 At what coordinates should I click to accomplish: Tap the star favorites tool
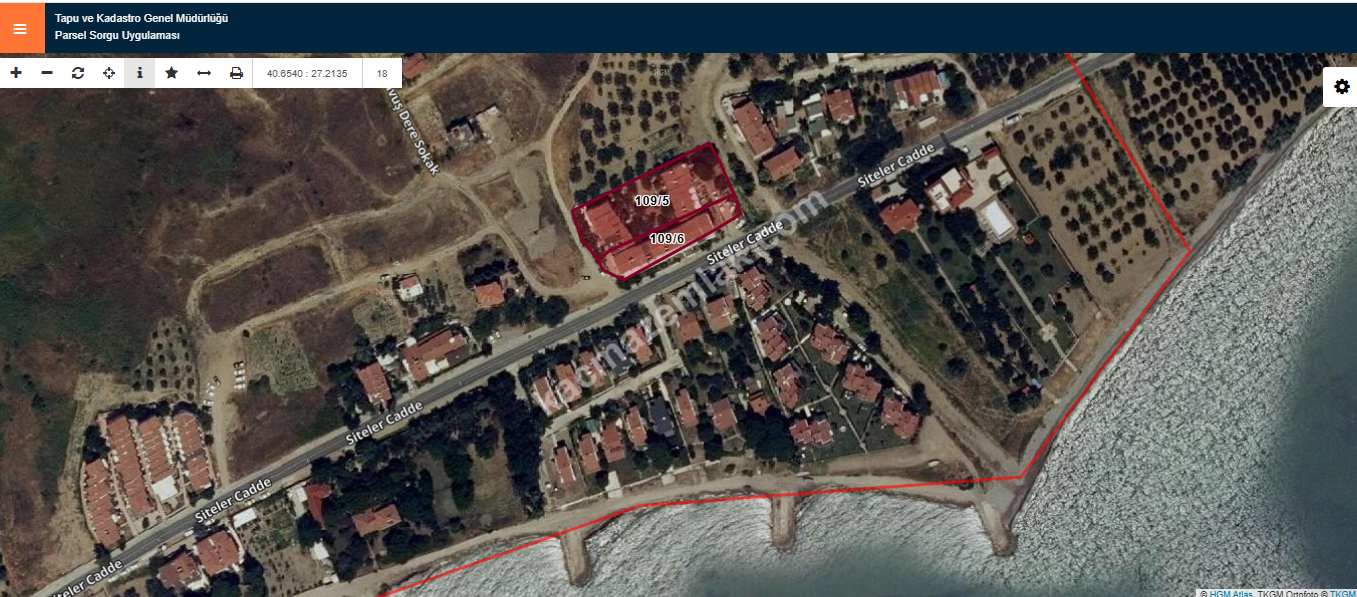(171, 73)
